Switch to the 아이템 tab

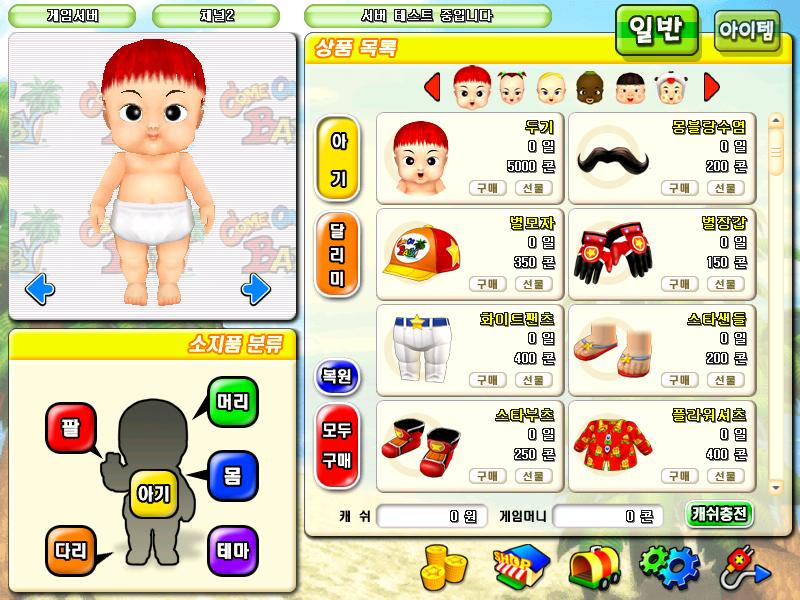click(747, 32)
